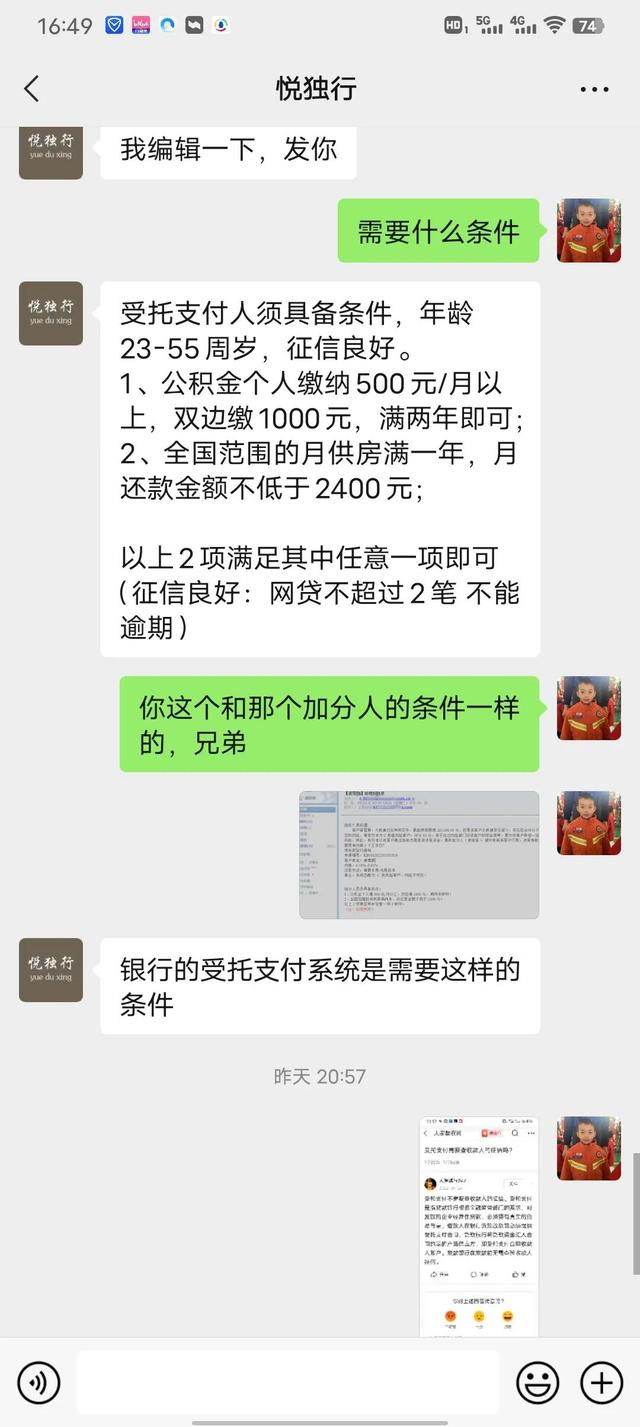The width and height of the screenshot is (640, 1427).
Task: Open the sent email screenshot image
Action: [419, 855]
